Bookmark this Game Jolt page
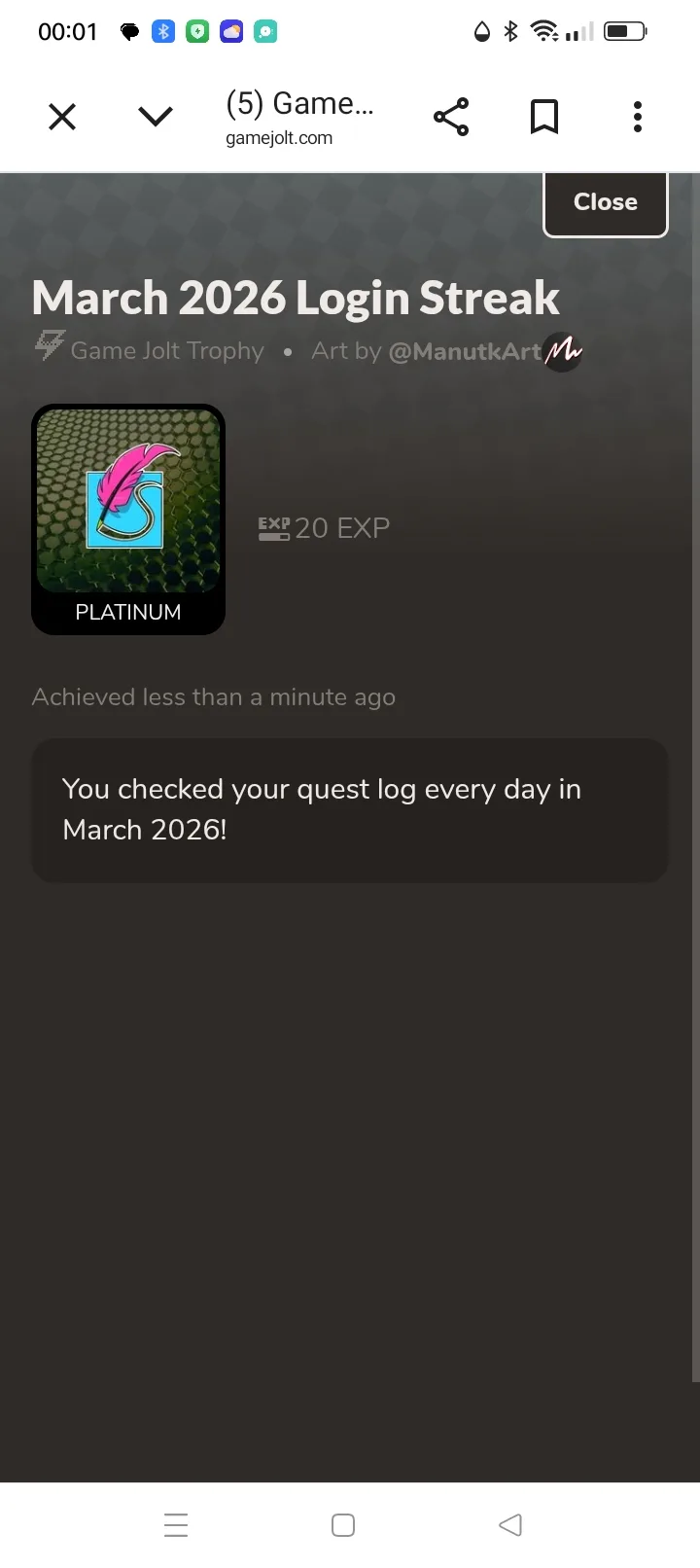 click(544, 118)
